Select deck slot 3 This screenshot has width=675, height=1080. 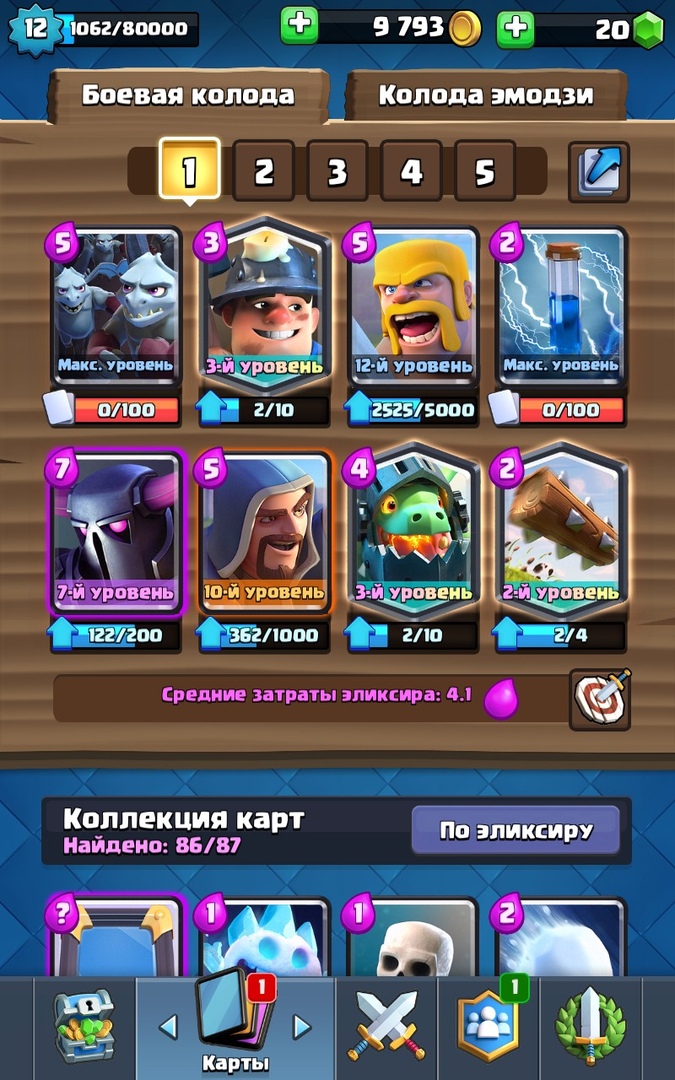point(337,171)
